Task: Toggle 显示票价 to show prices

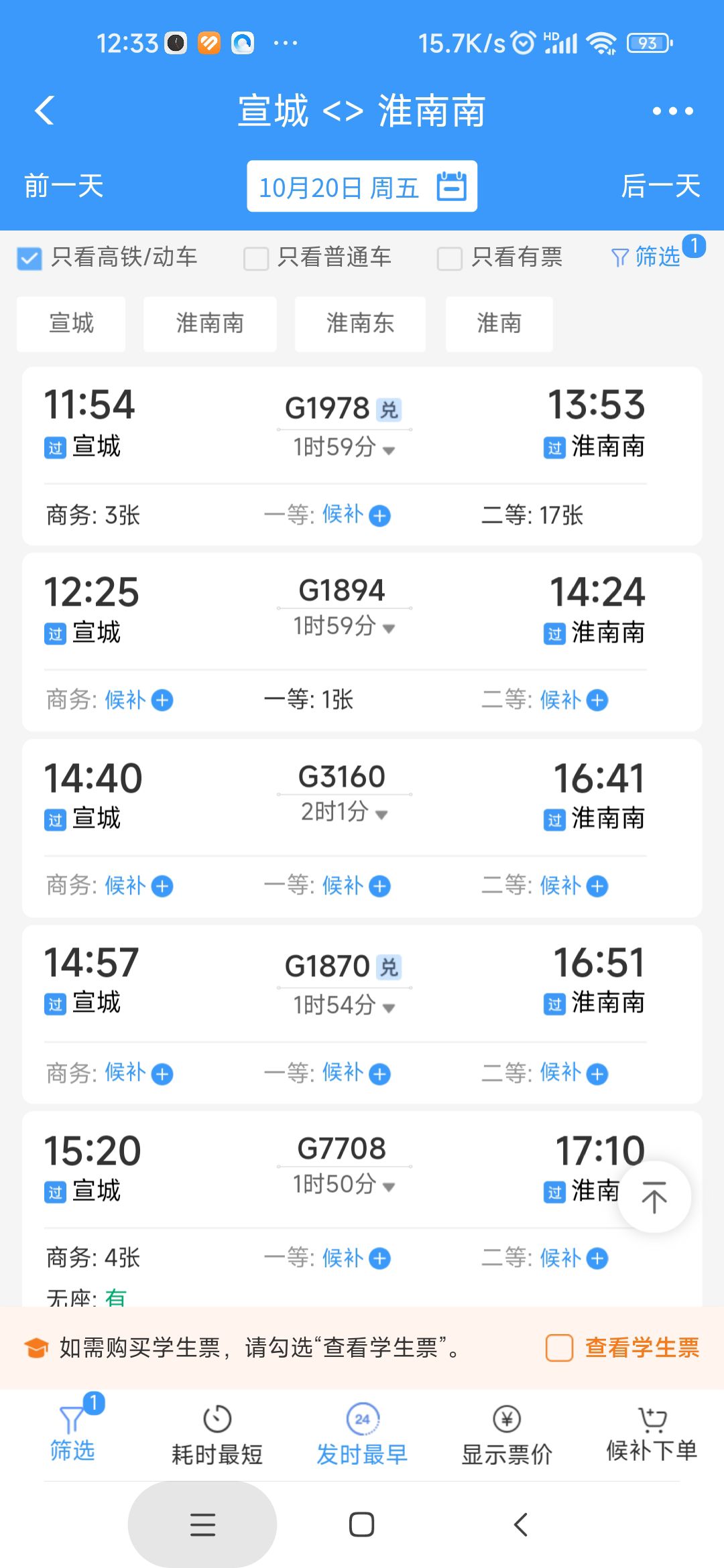Action: click(x=507, y=1435)
